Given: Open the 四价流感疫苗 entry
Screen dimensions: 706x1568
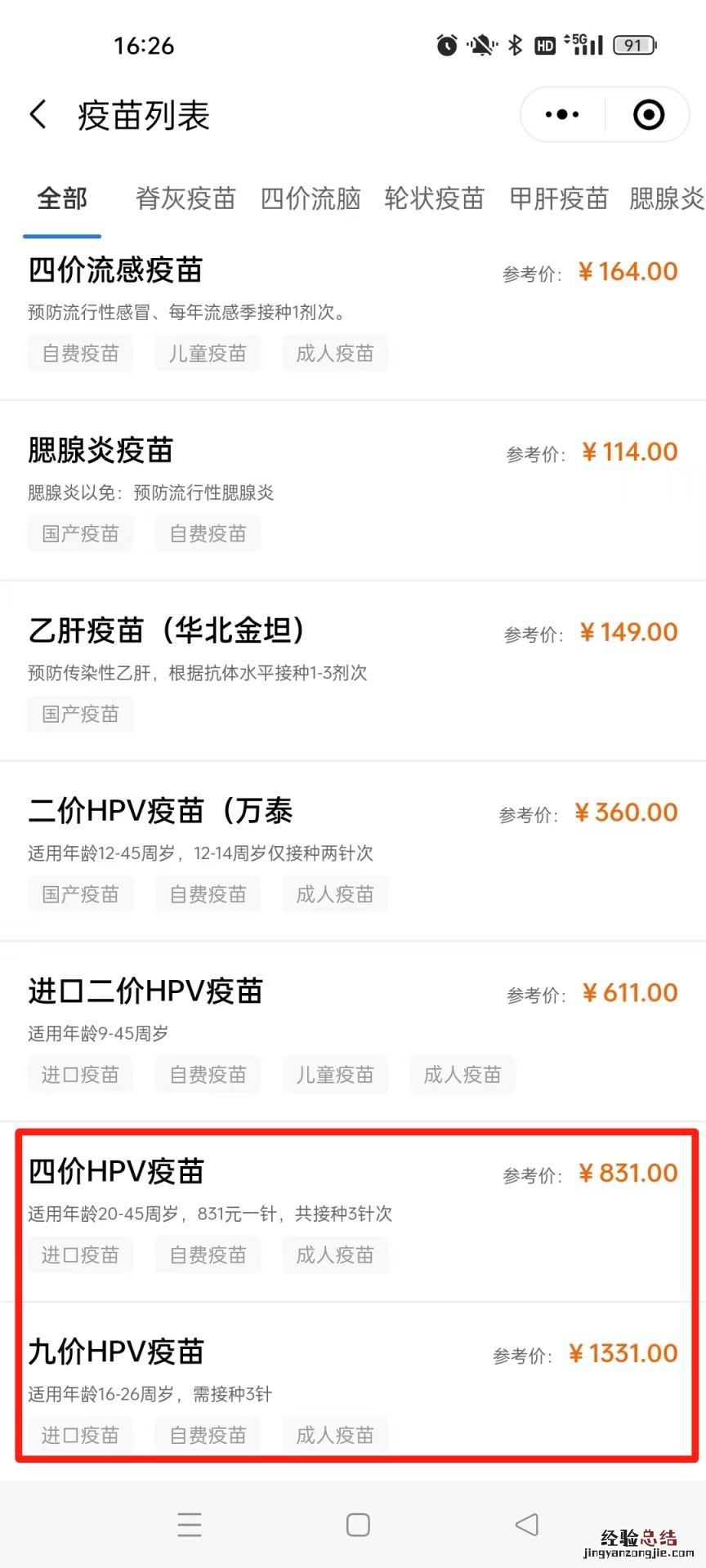Looking at the screenshot, I should coord(116,270).
